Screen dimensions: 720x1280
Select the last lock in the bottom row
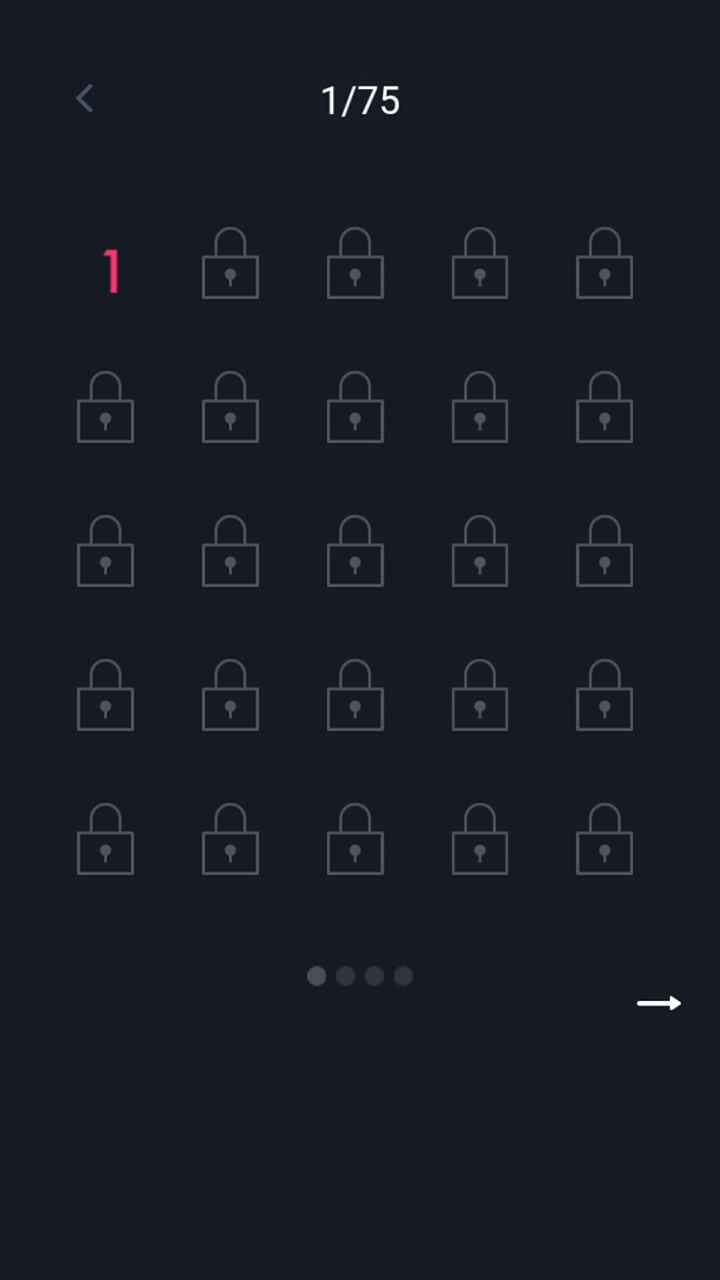point(604,839)
